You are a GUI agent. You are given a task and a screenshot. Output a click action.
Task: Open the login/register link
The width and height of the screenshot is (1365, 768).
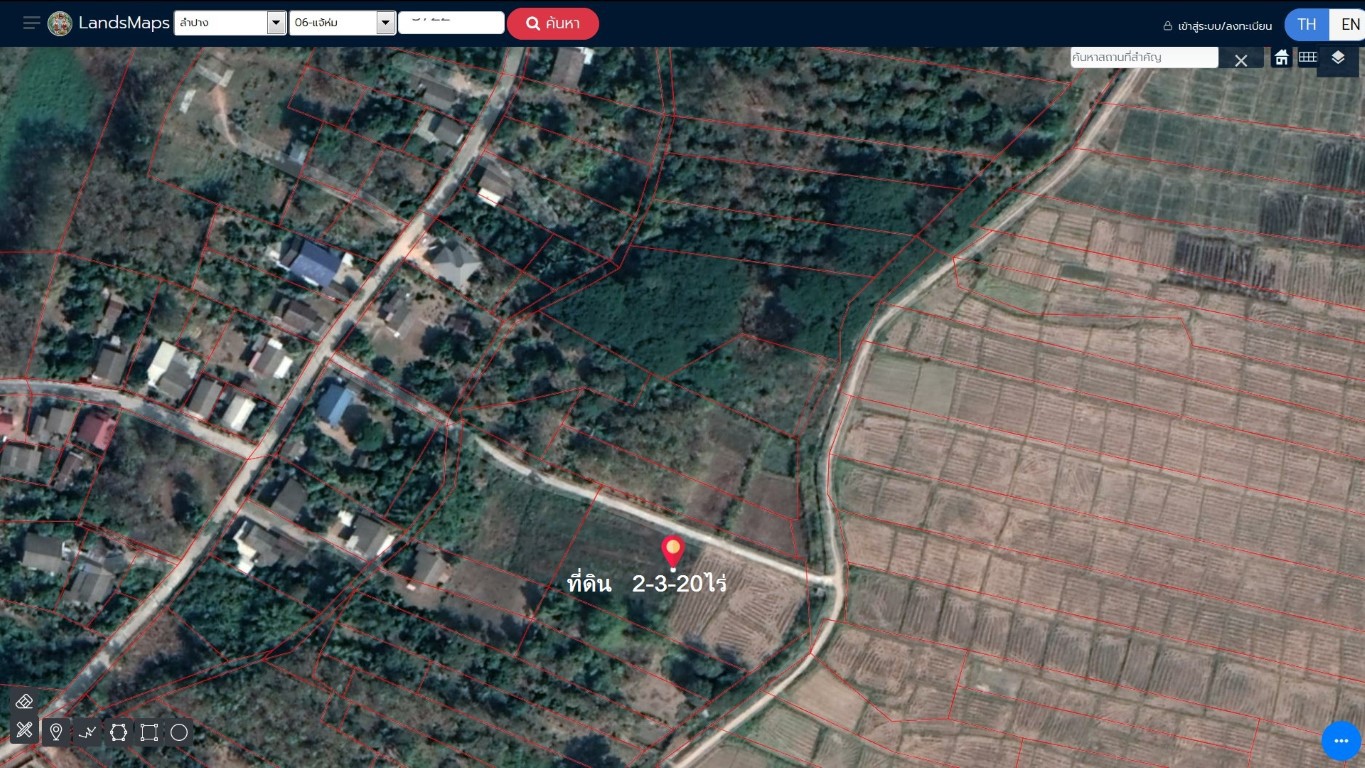coord(1217,25)
